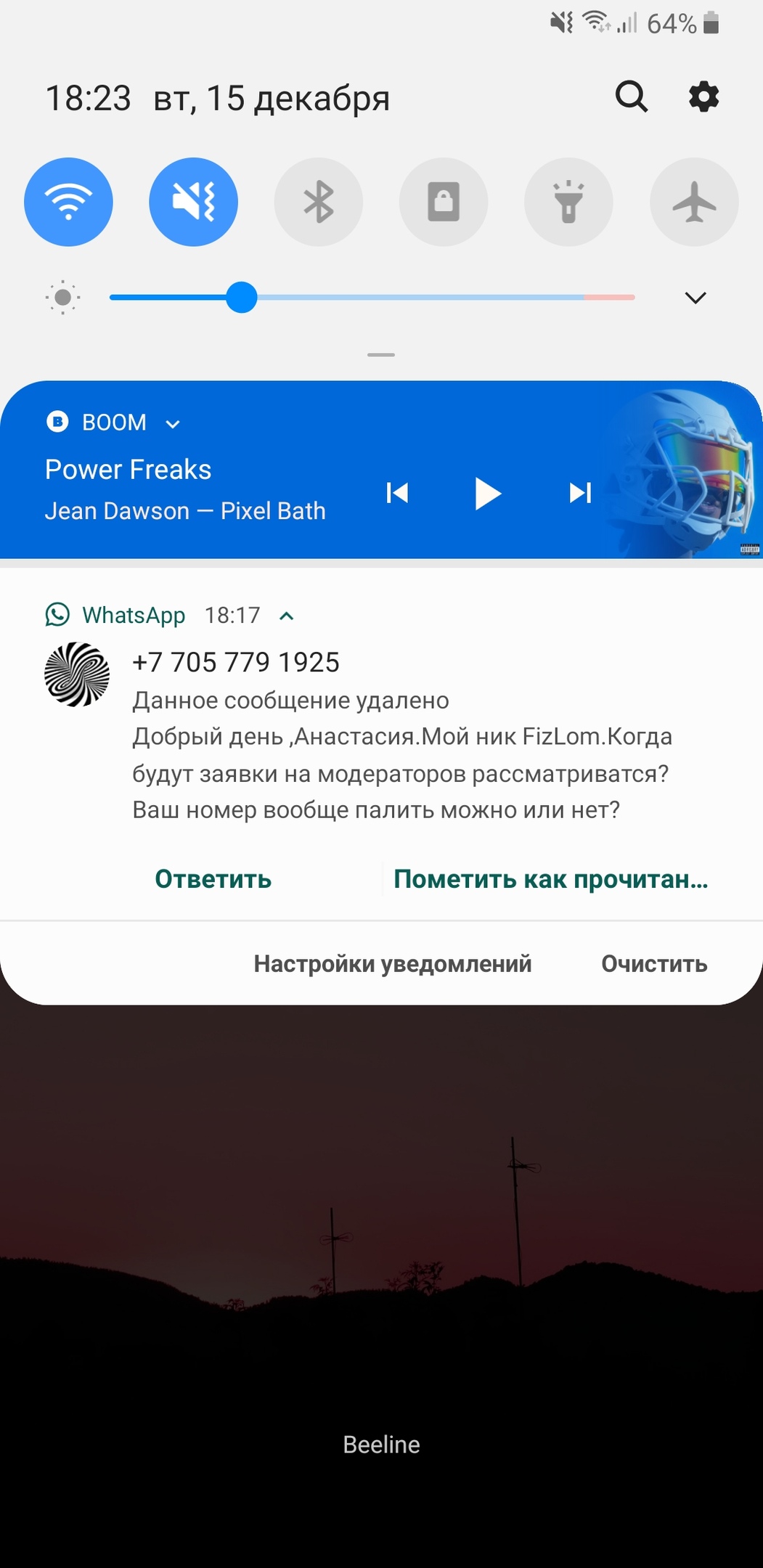Open Настройки уведомлений
763x1568 pixels.
click(x=392, y=963)
